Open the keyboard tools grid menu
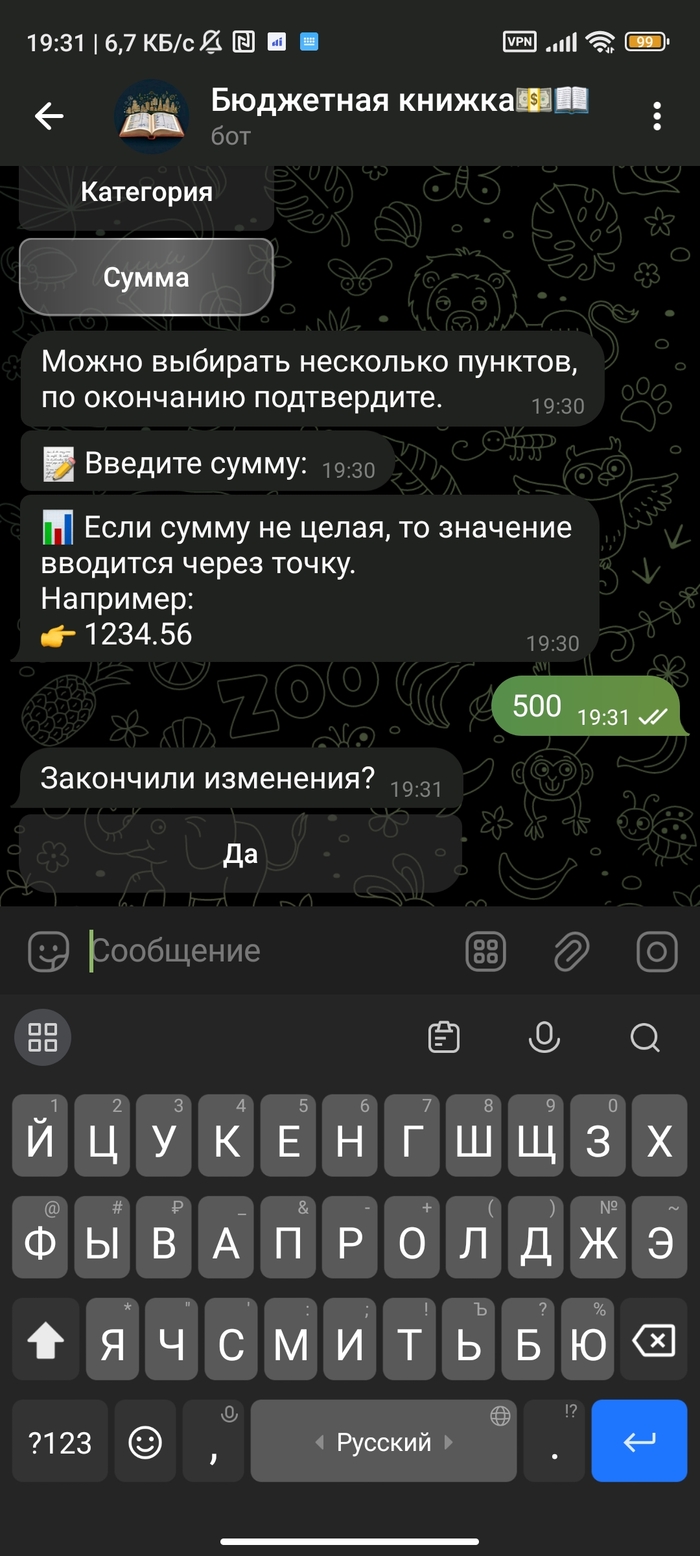 [x=43, y=1037]
